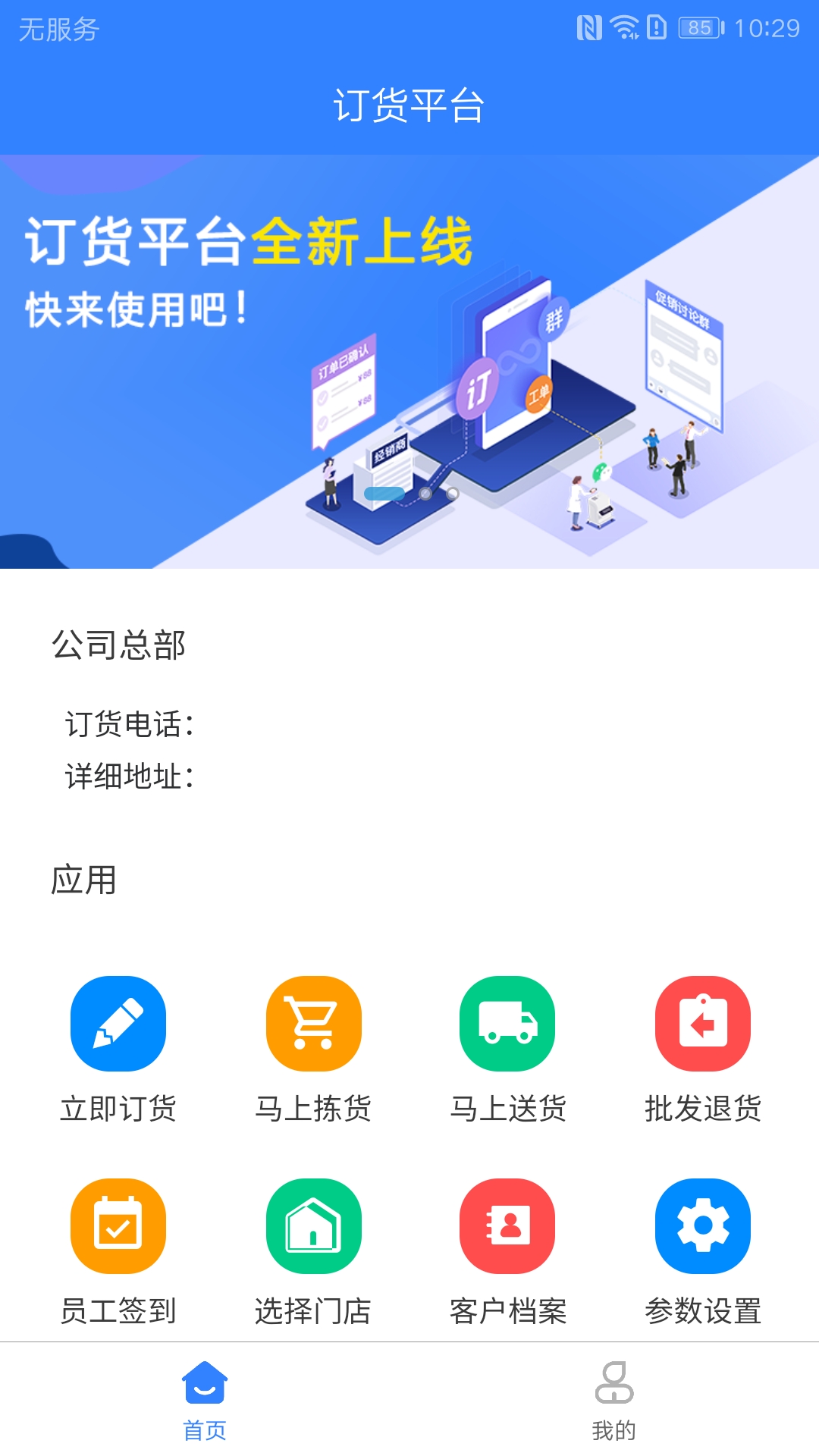Switch to the 我的 tab
The width and height of the screenshot is (819, 1456).
point(613,1400)
